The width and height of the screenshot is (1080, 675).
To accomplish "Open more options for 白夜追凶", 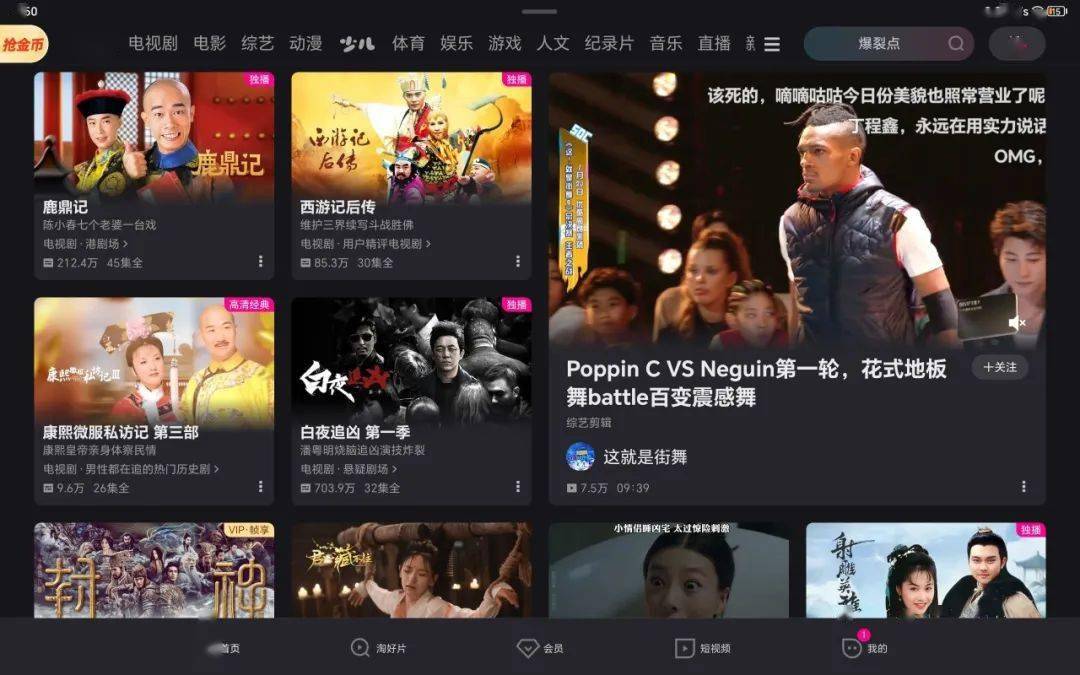I will coord(518,487).
